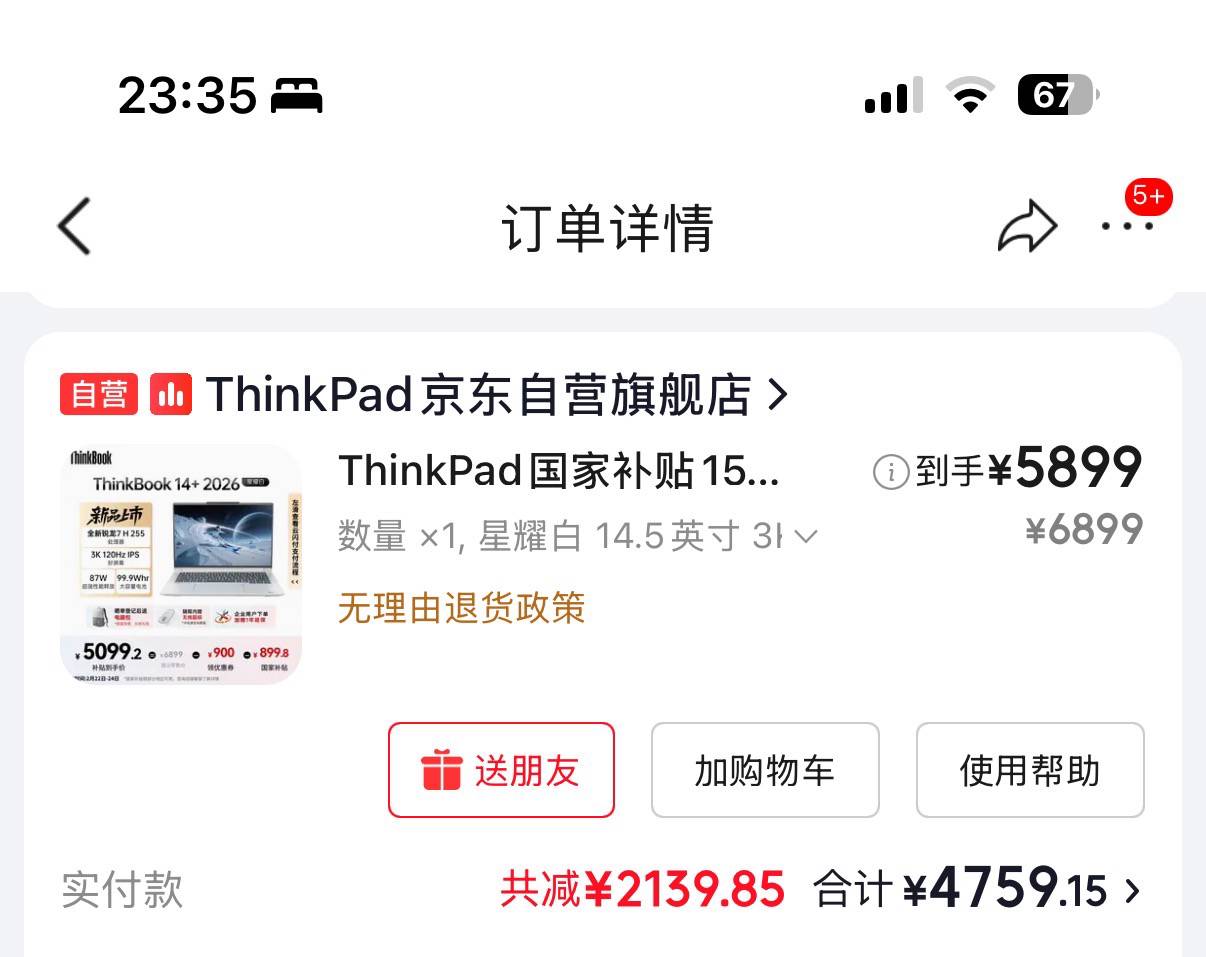The height and width of the screenshot is (957, 1206).
Task: View the 无理由退货政策 return policy
Action: click(461, 607)
